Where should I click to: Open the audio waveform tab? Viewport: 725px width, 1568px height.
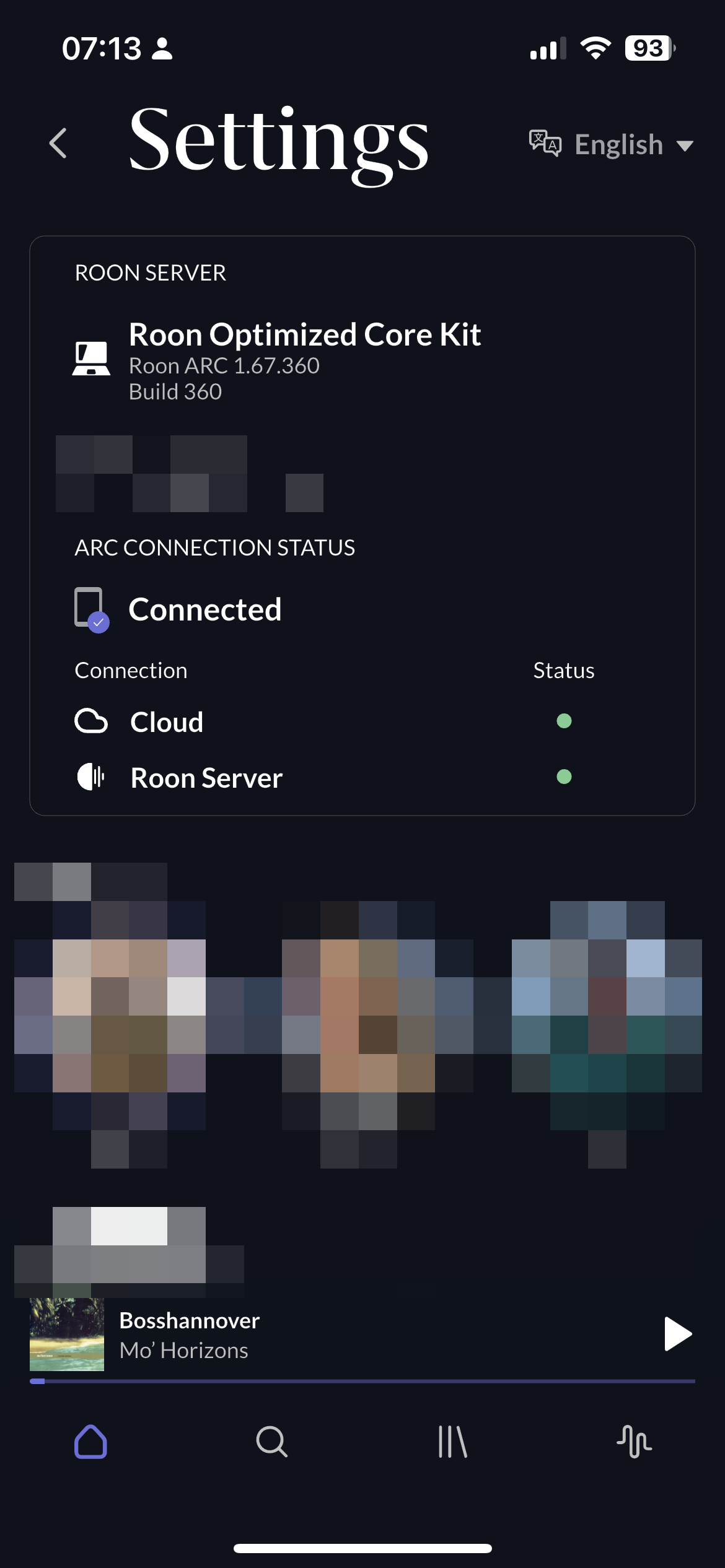(x=634, y=1442)
